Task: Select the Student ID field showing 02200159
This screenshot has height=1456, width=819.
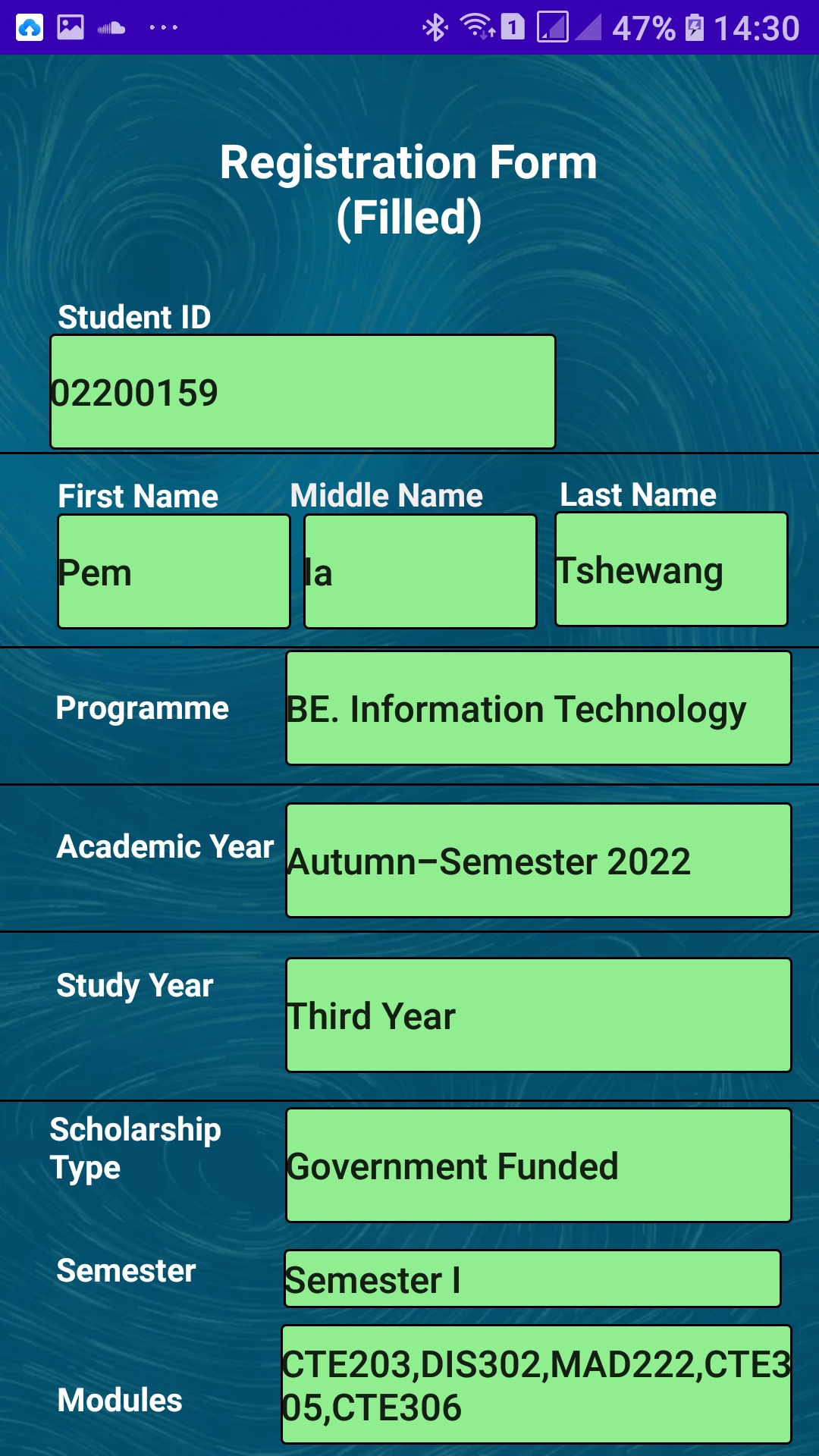Action: [303, 391]
